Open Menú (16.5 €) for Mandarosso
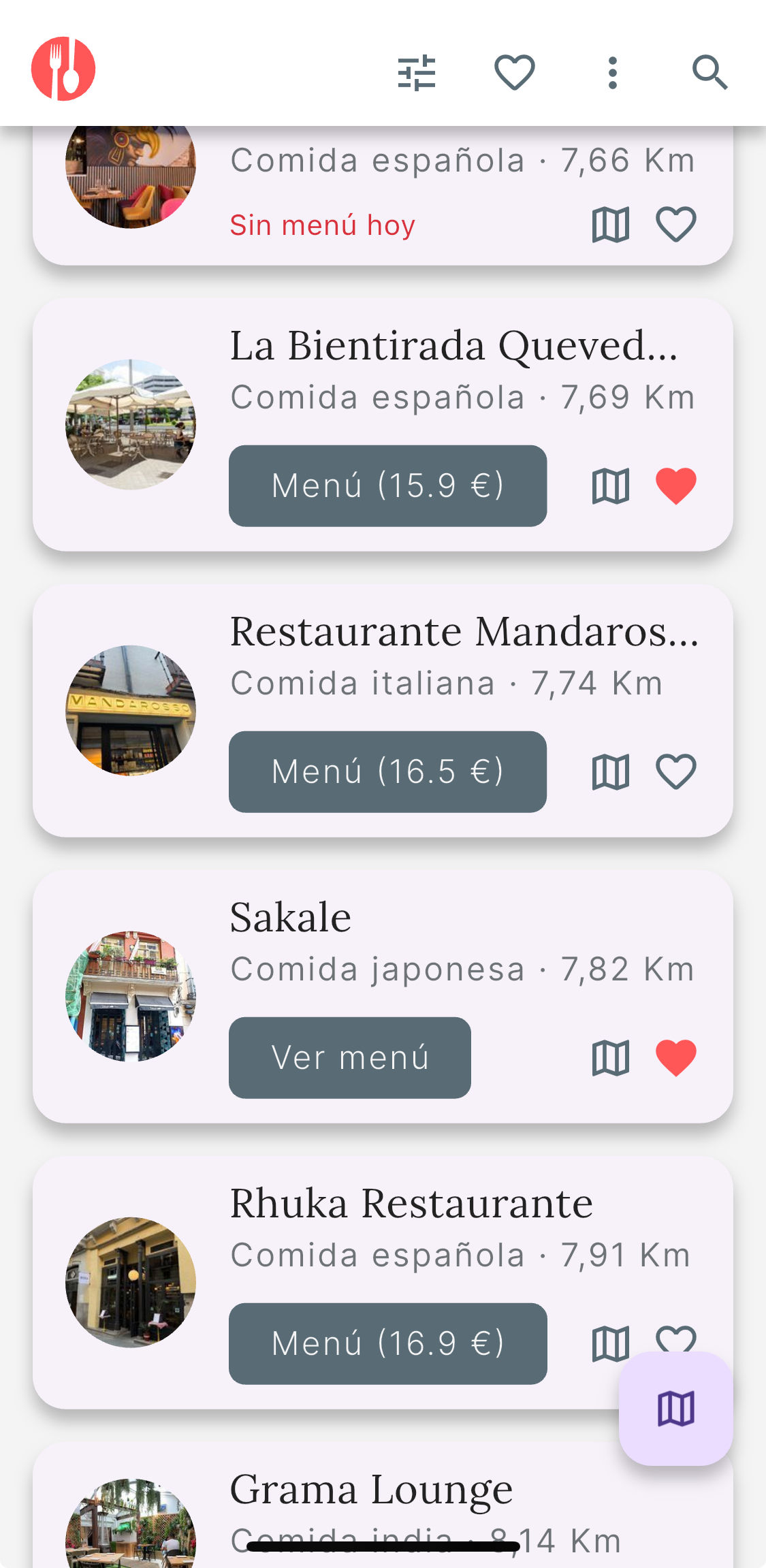The width and height of the screenshot is (766, 1568). (x=387, y=771)
